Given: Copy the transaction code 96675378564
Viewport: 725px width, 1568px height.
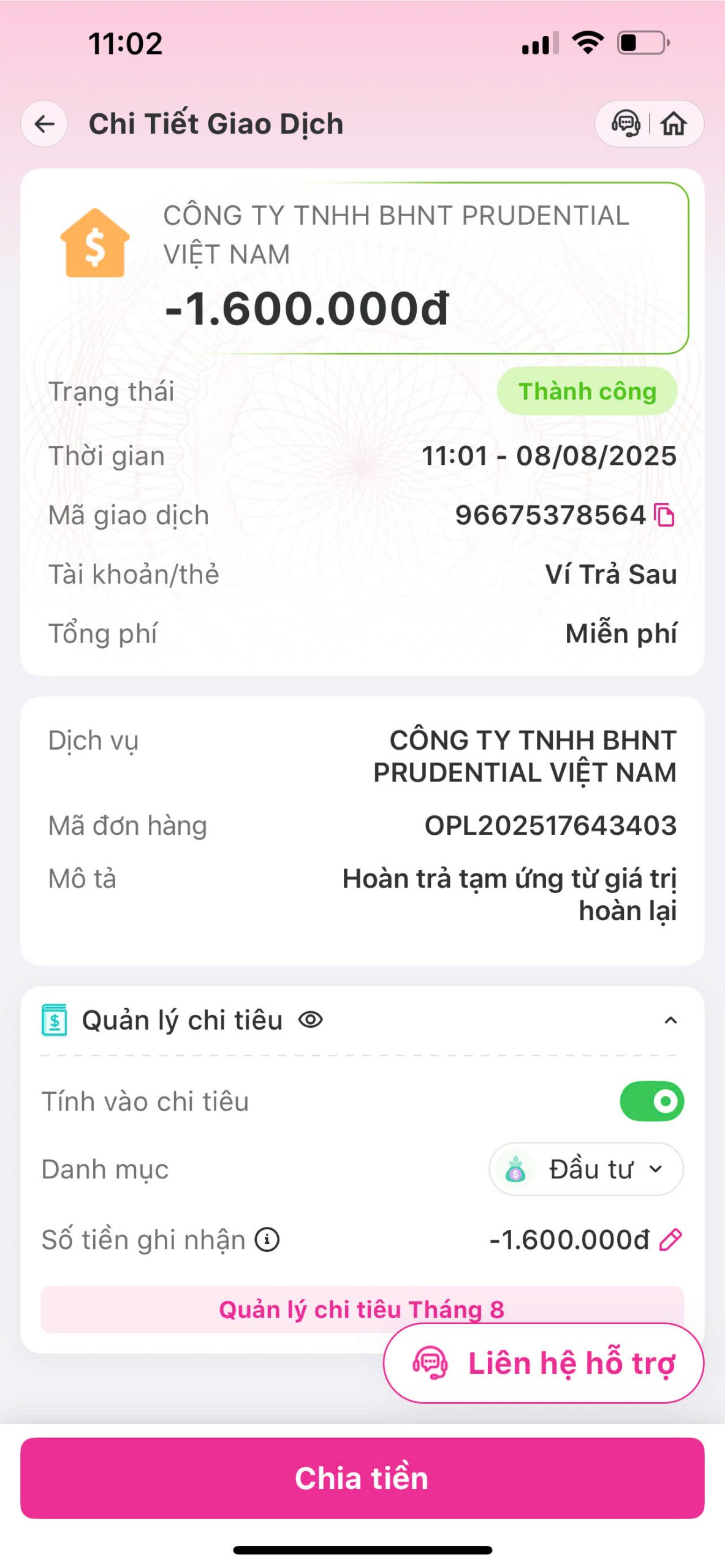Looking at the screenshot, I should pyautogui.click(x=664, y=515).
